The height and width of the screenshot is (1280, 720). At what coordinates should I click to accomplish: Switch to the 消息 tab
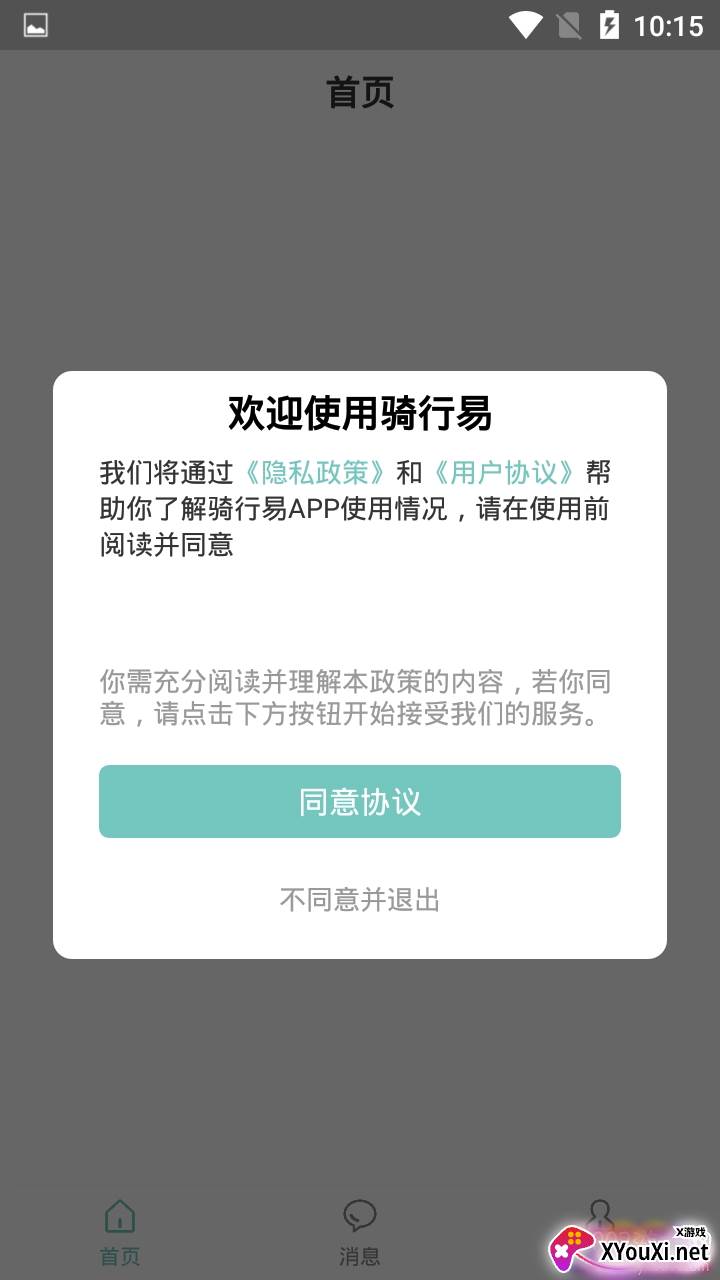(x=360, y=1233)
